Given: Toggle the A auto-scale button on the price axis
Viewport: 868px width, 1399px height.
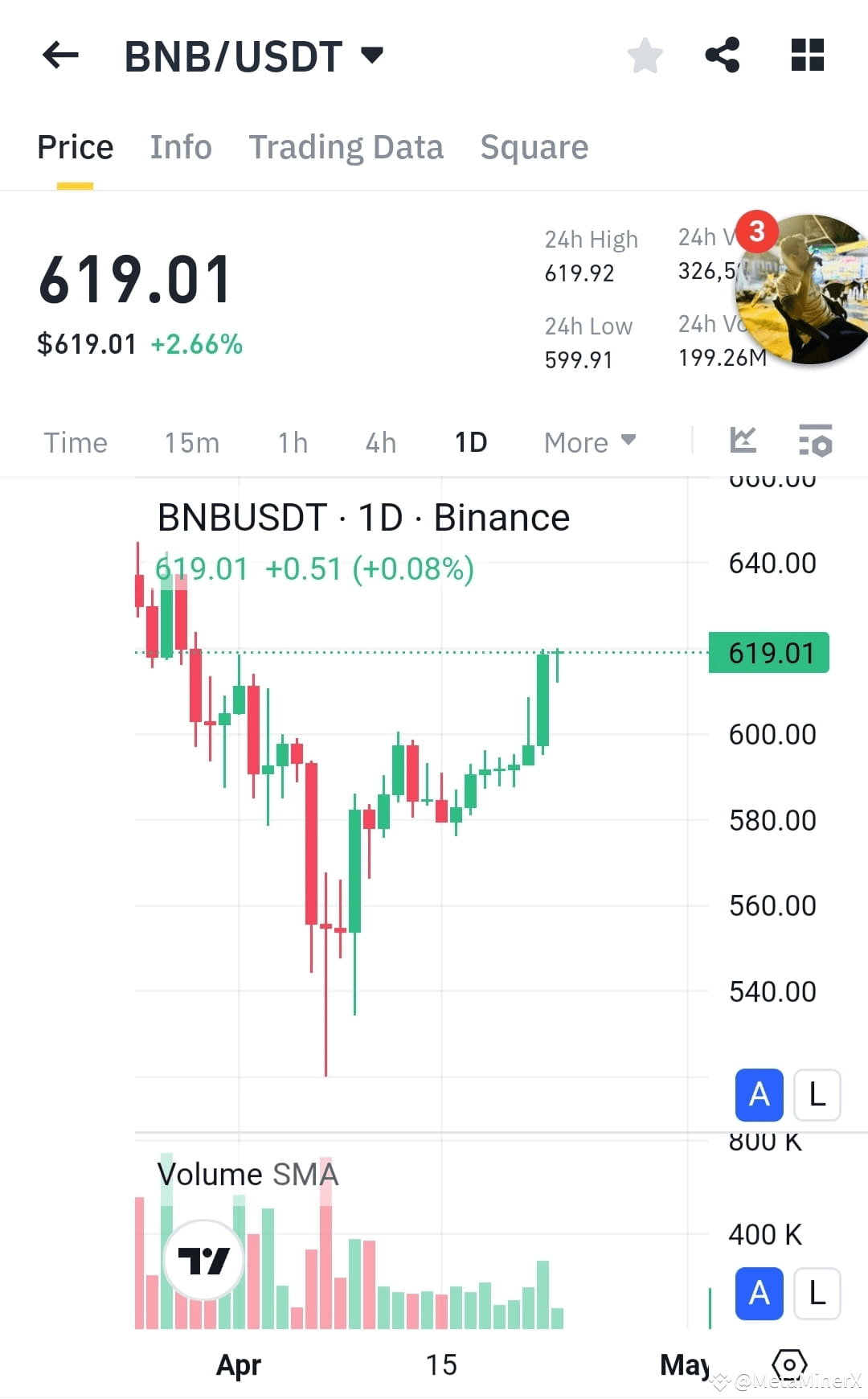Looking at the screenshot, I should click(x=758, y=1095).
